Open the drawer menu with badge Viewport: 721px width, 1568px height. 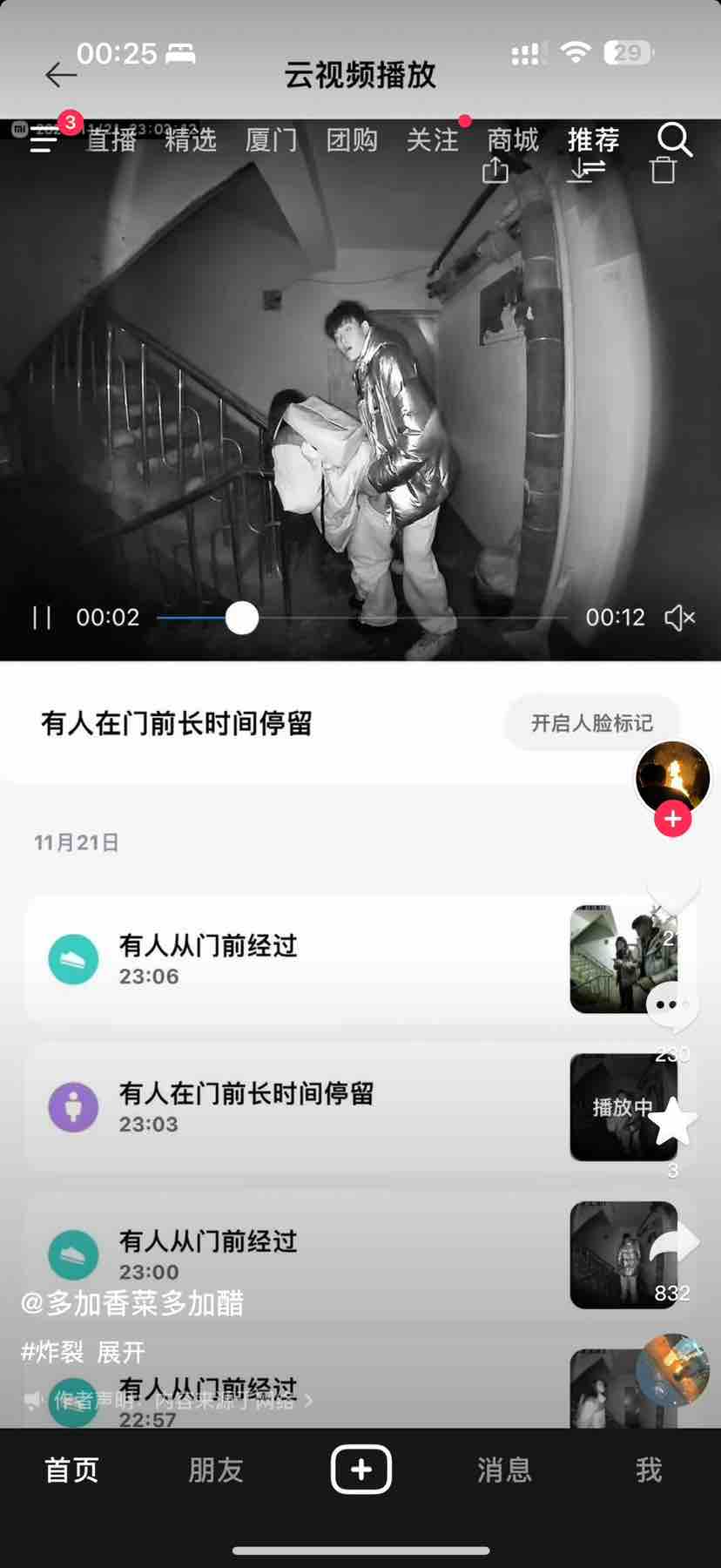click(x=44, y=139)
